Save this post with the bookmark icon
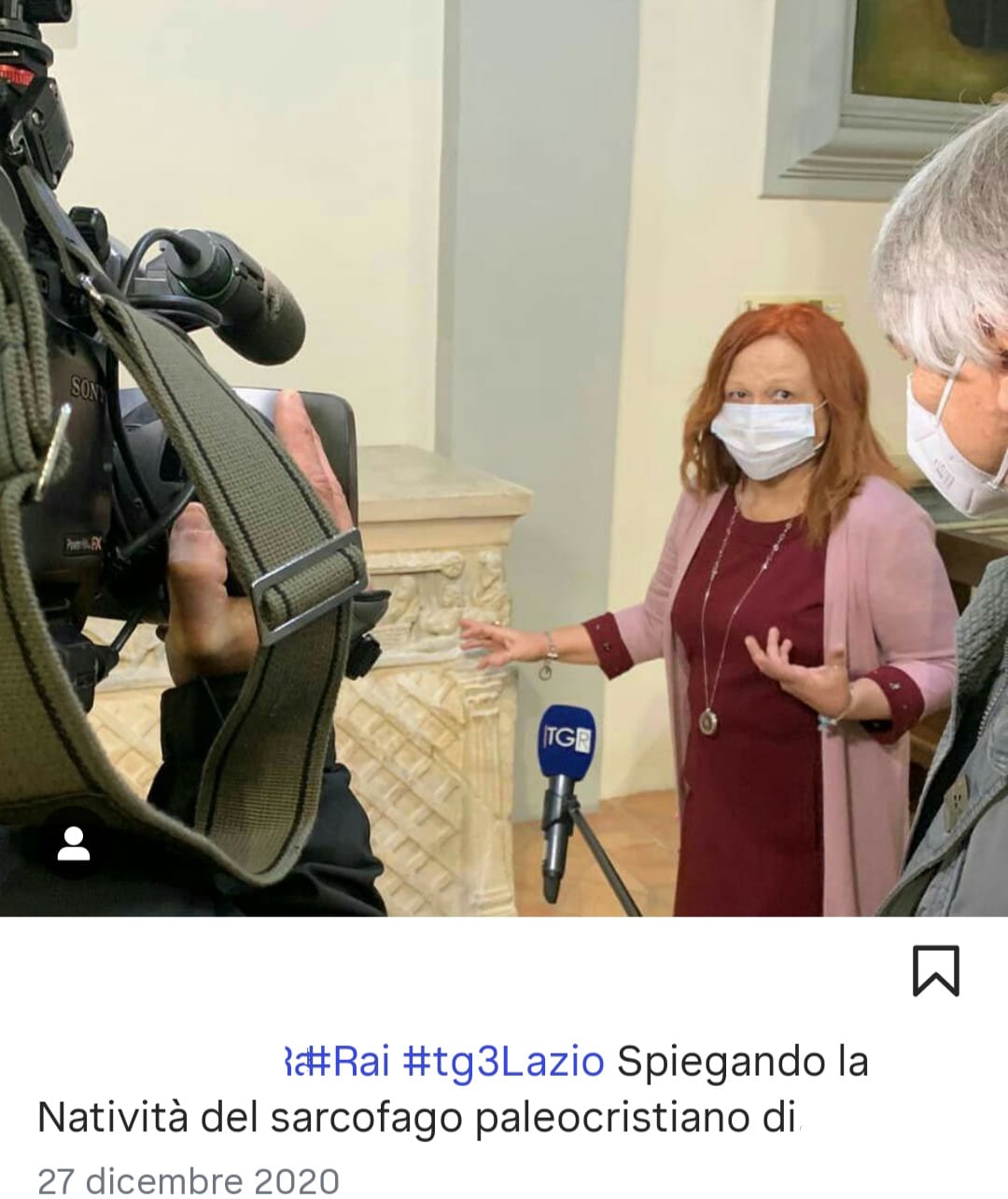Screen dimensions: 1008x1199 pyautogui.click(x=935, y=970)
